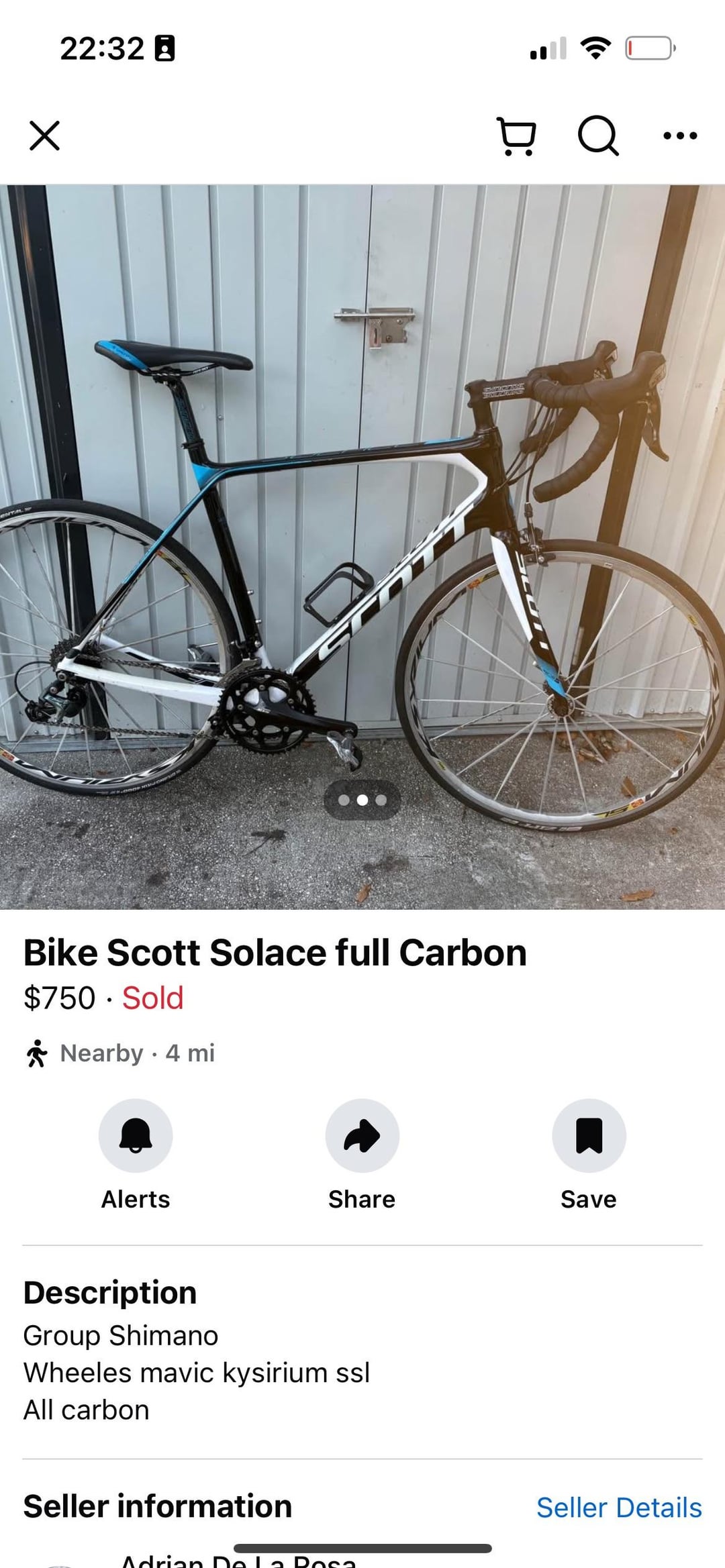Tap the photo page indicator dots
This screenshot has width=725, height=1568.
click(x=362, y=800)
